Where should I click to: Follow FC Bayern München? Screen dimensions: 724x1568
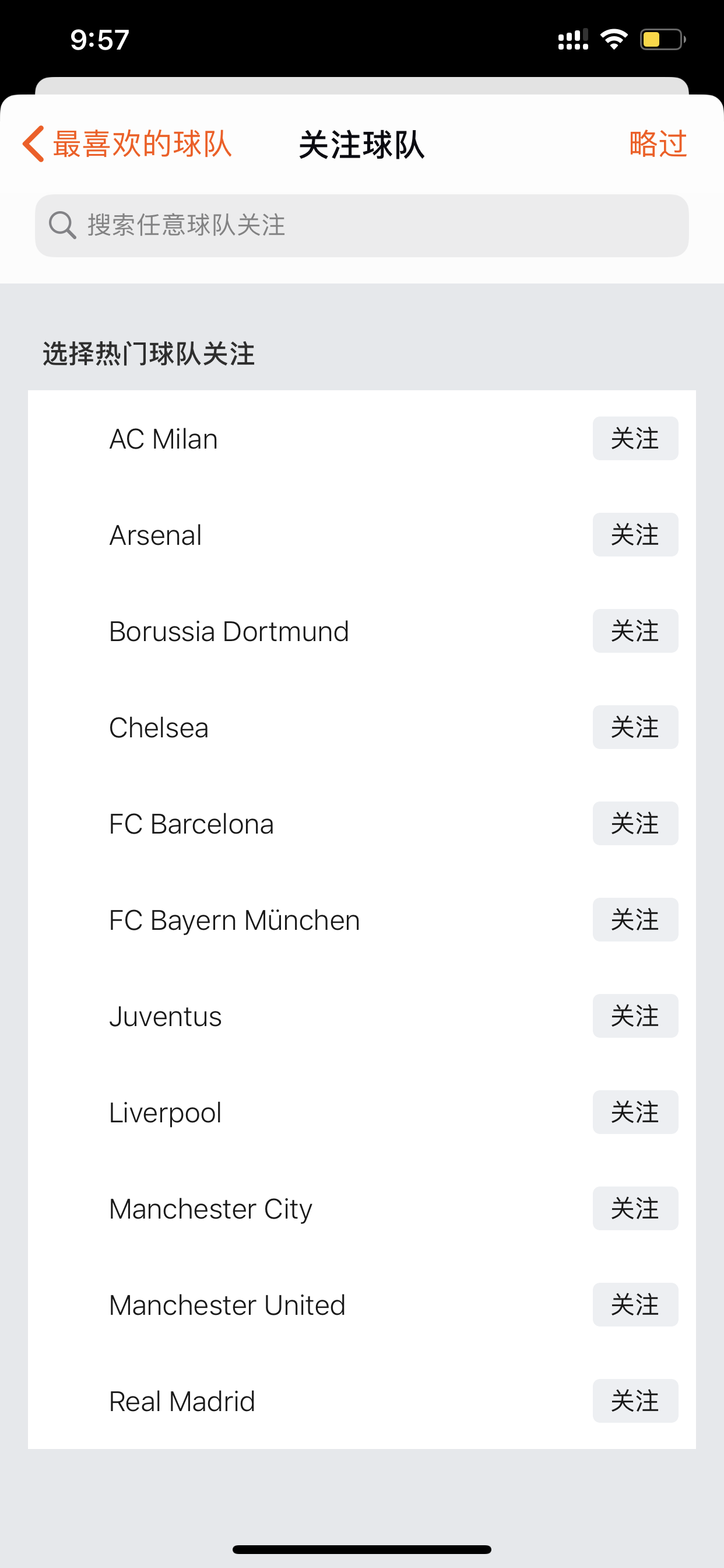click(x=635, y=919)
